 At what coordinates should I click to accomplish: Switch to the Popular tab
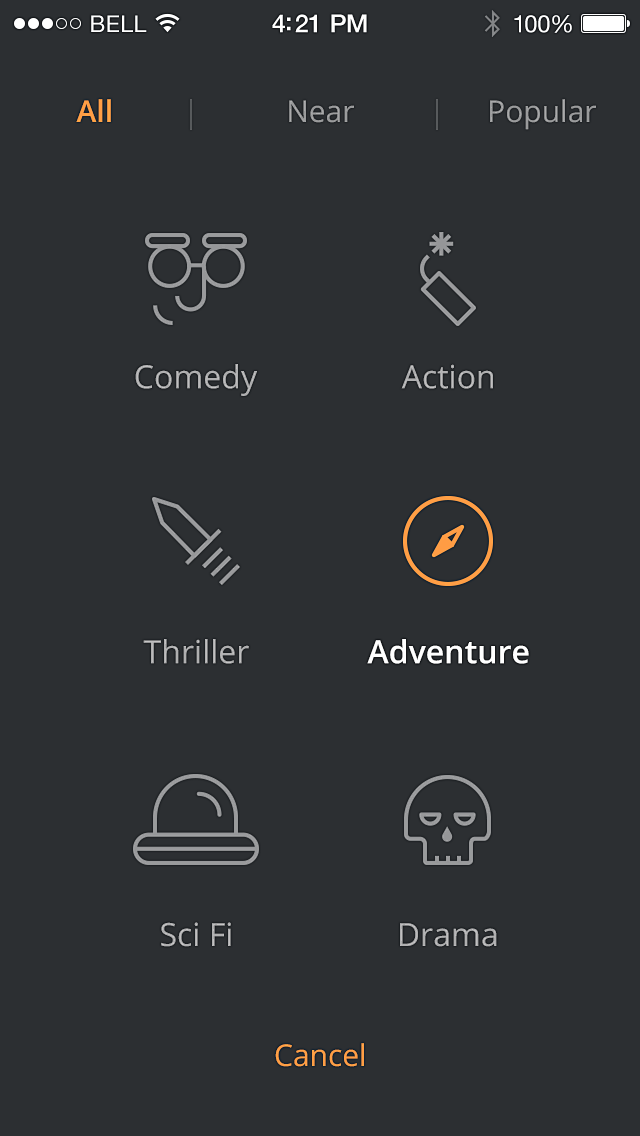[x=541, y=112]
